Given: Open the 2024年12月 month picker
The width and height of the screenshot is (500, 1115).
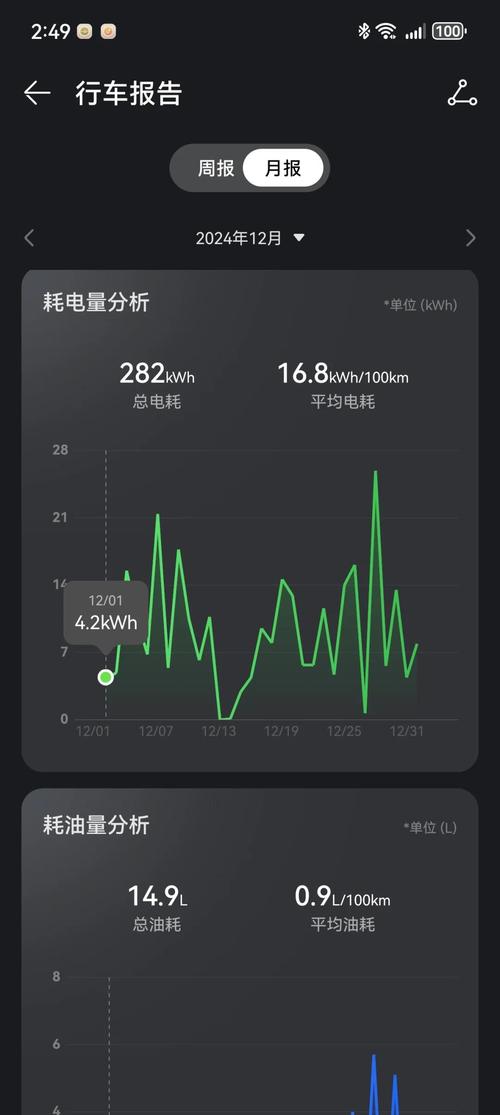Looking at the screenshot, I should pyautogui.click(x=250, y=238).
